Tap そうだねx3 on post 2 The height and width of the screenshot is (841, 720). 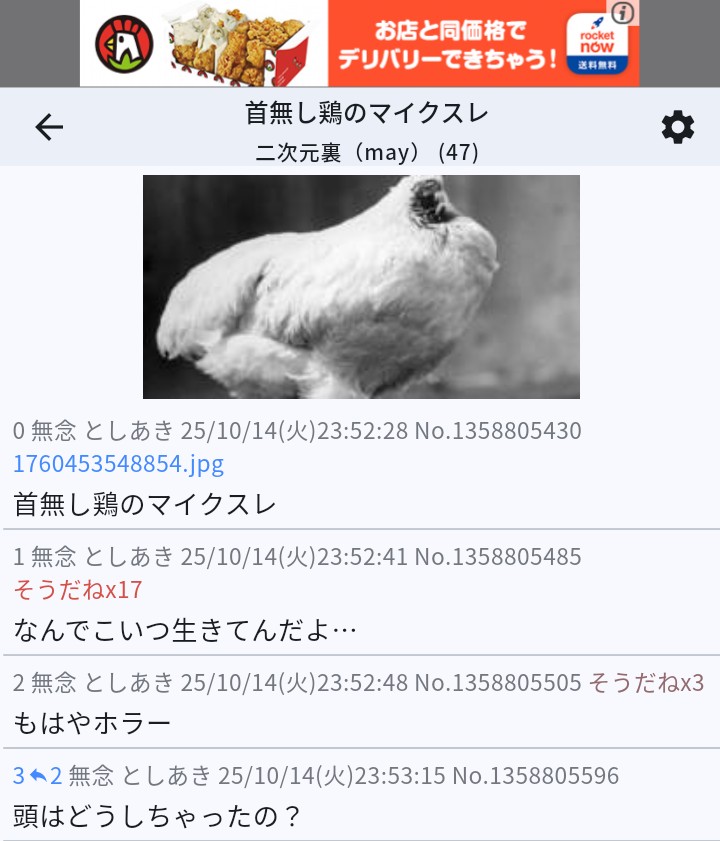(646, 683)
